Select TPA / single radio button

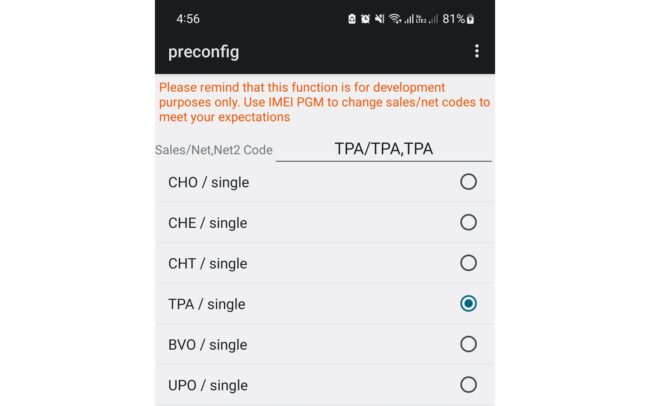point(468,303)
